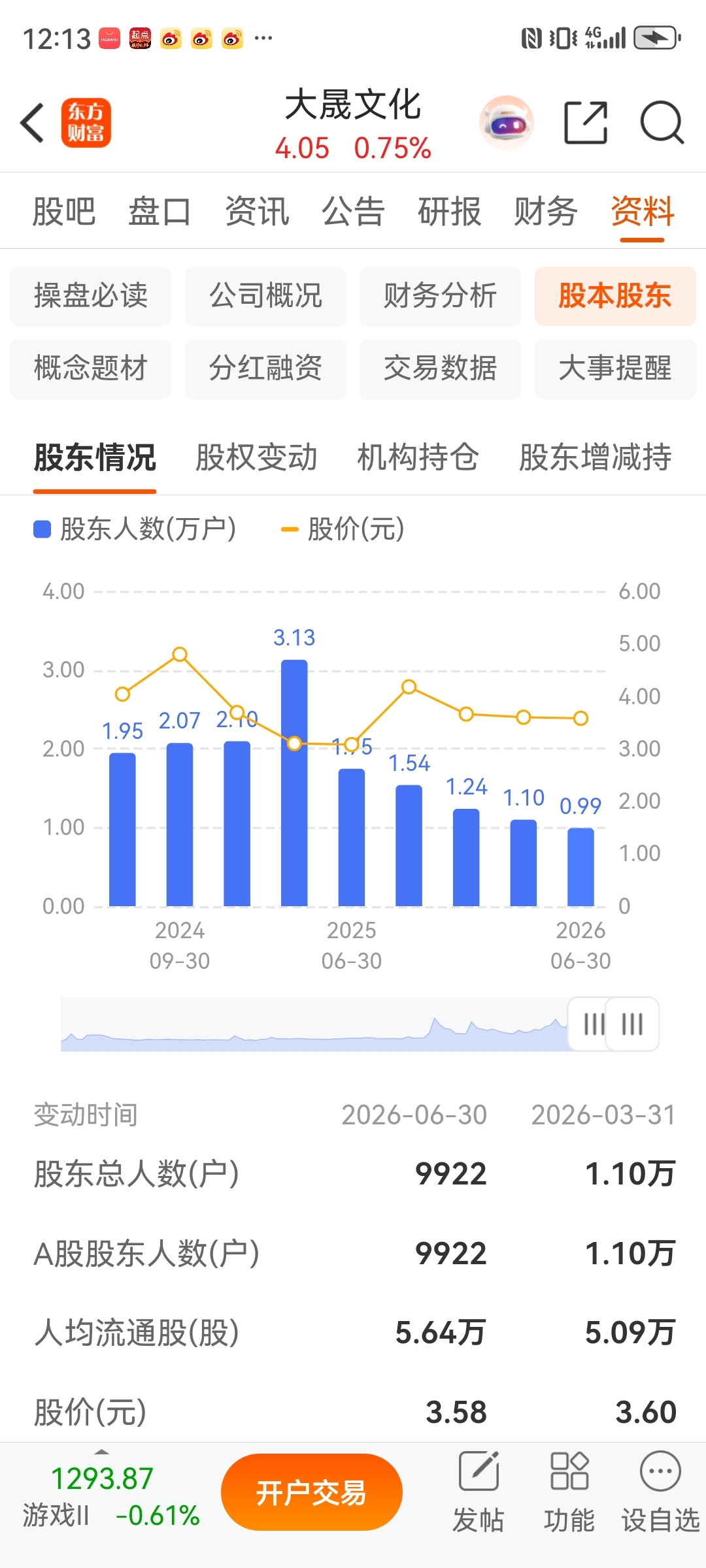The height and width of the screenshot is (1568, 706).
Task: Open the AI robot assistant icon
Action: [x=507, y=122]
